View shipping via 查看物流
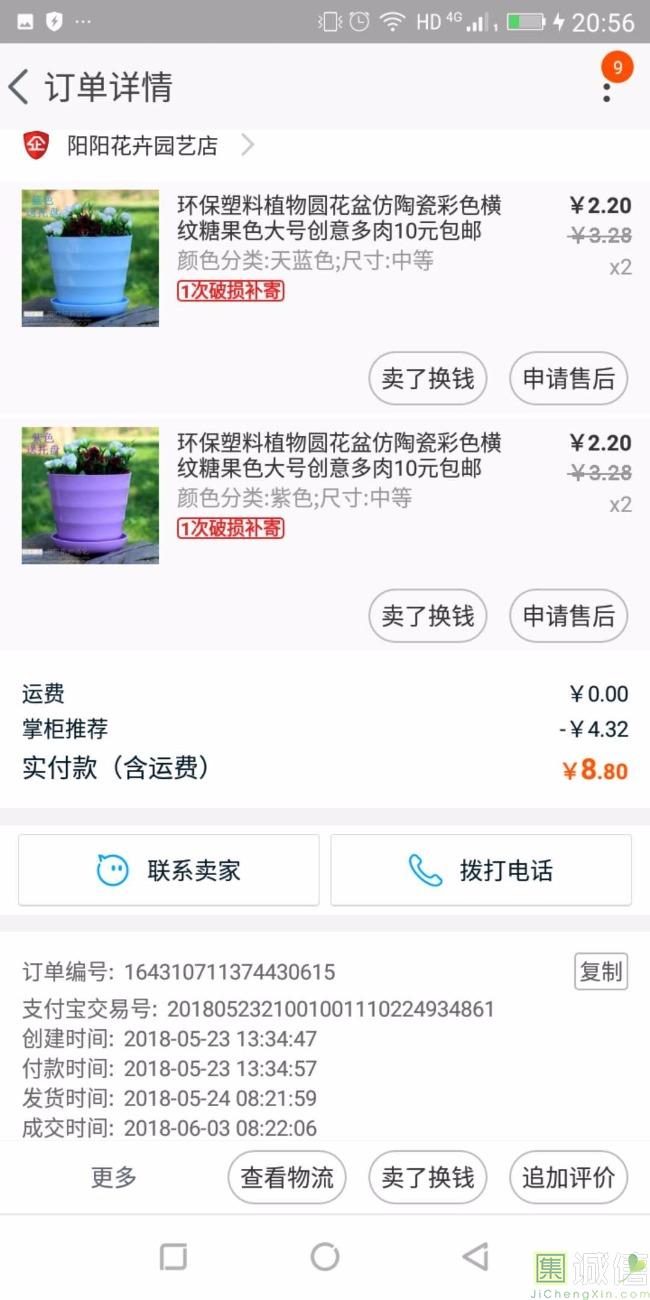 coord(287,1177)
